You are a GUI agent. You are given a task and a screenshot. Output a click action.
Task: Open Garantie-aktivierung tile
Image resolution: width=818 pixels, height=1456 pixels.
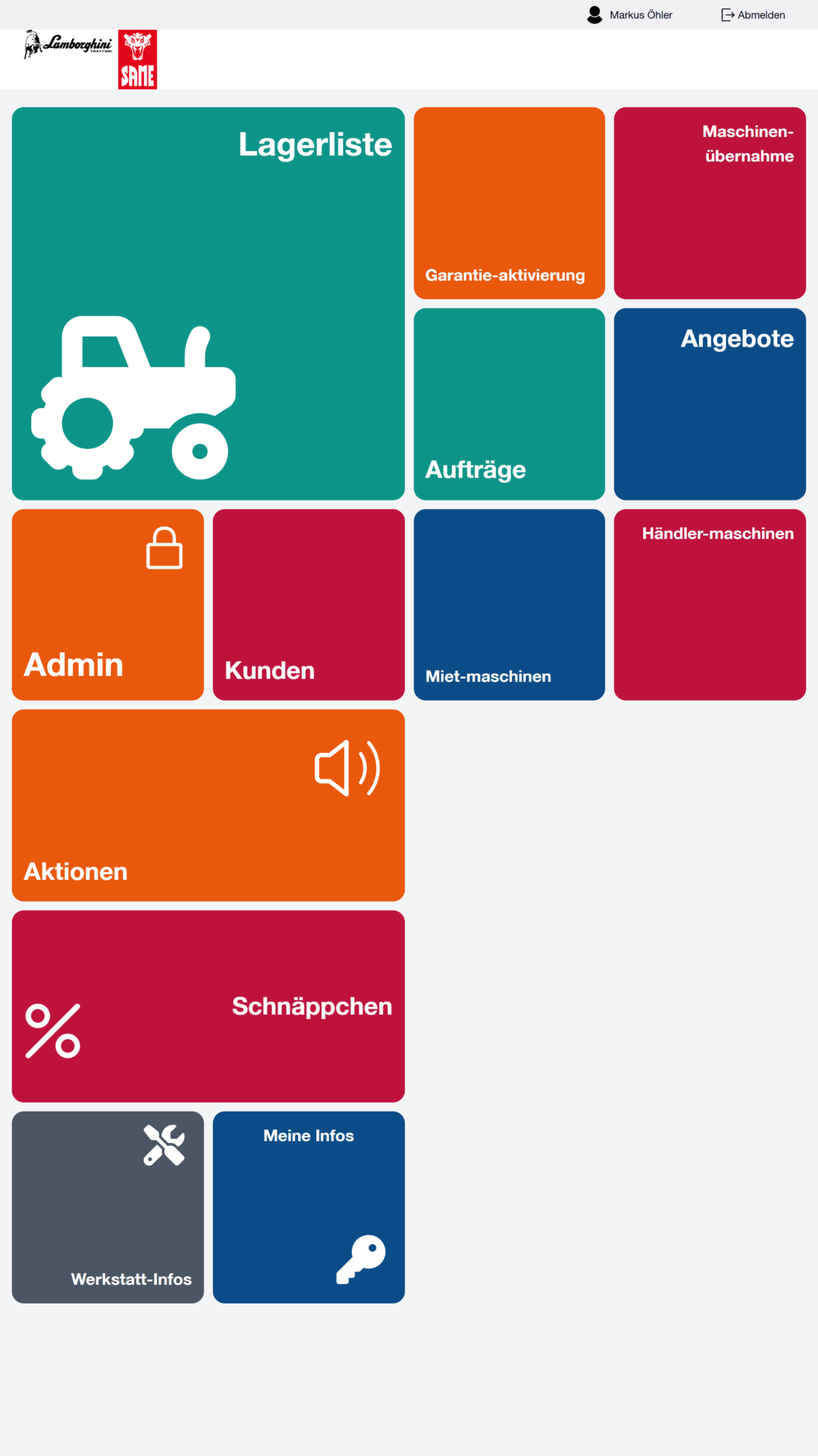(x=509, y=203)
